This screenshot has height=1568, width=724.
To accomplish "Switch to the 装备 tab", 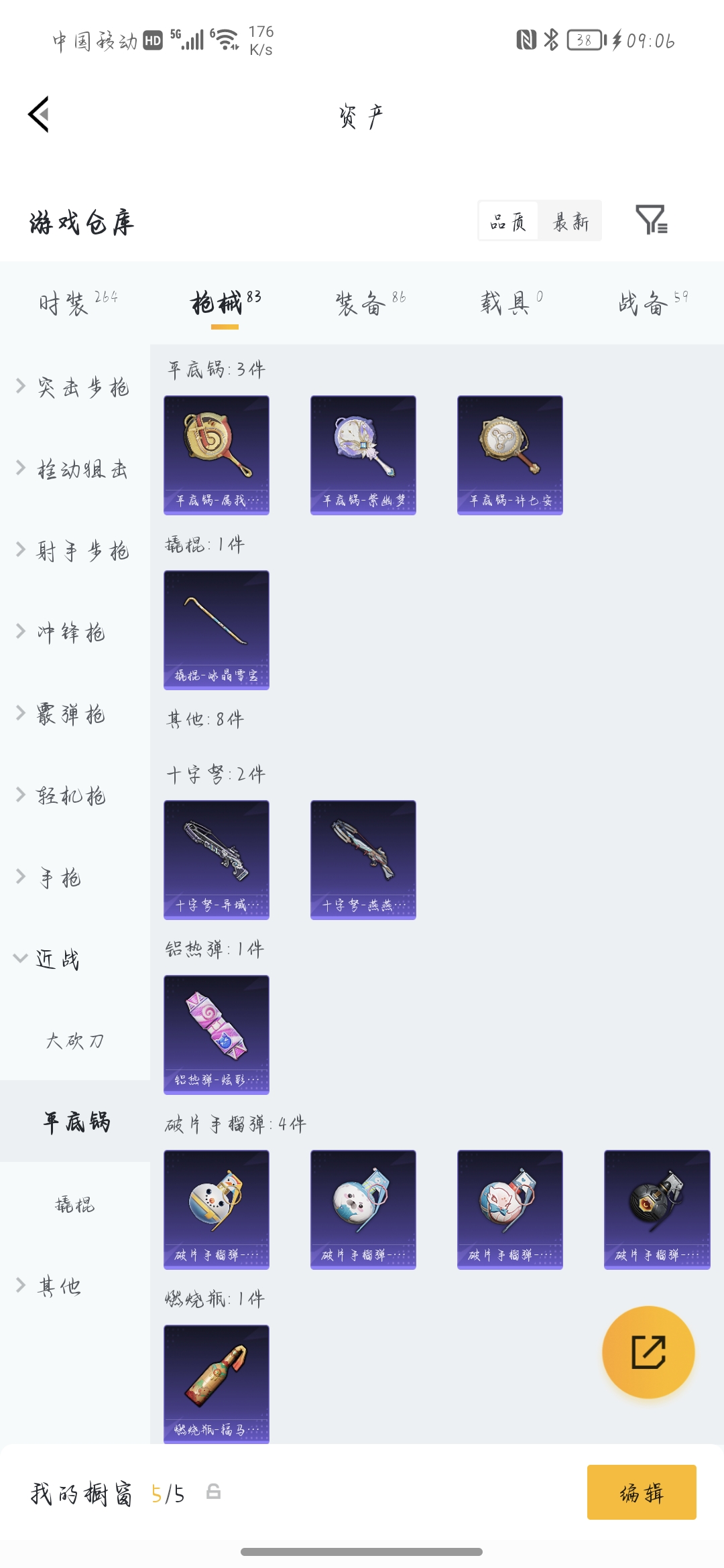I will coord(369,304).
